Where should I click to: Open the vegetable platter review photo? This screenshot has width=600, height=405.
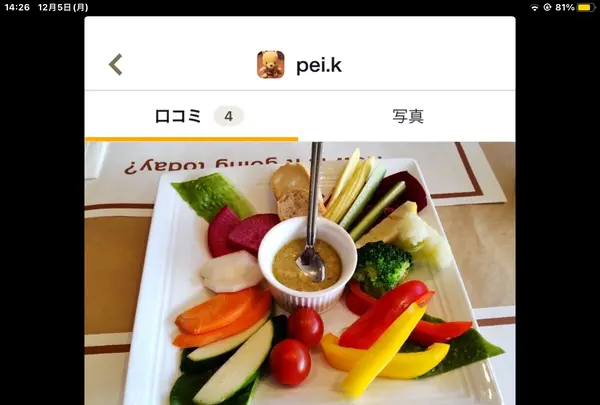click(x=300, y=275)
